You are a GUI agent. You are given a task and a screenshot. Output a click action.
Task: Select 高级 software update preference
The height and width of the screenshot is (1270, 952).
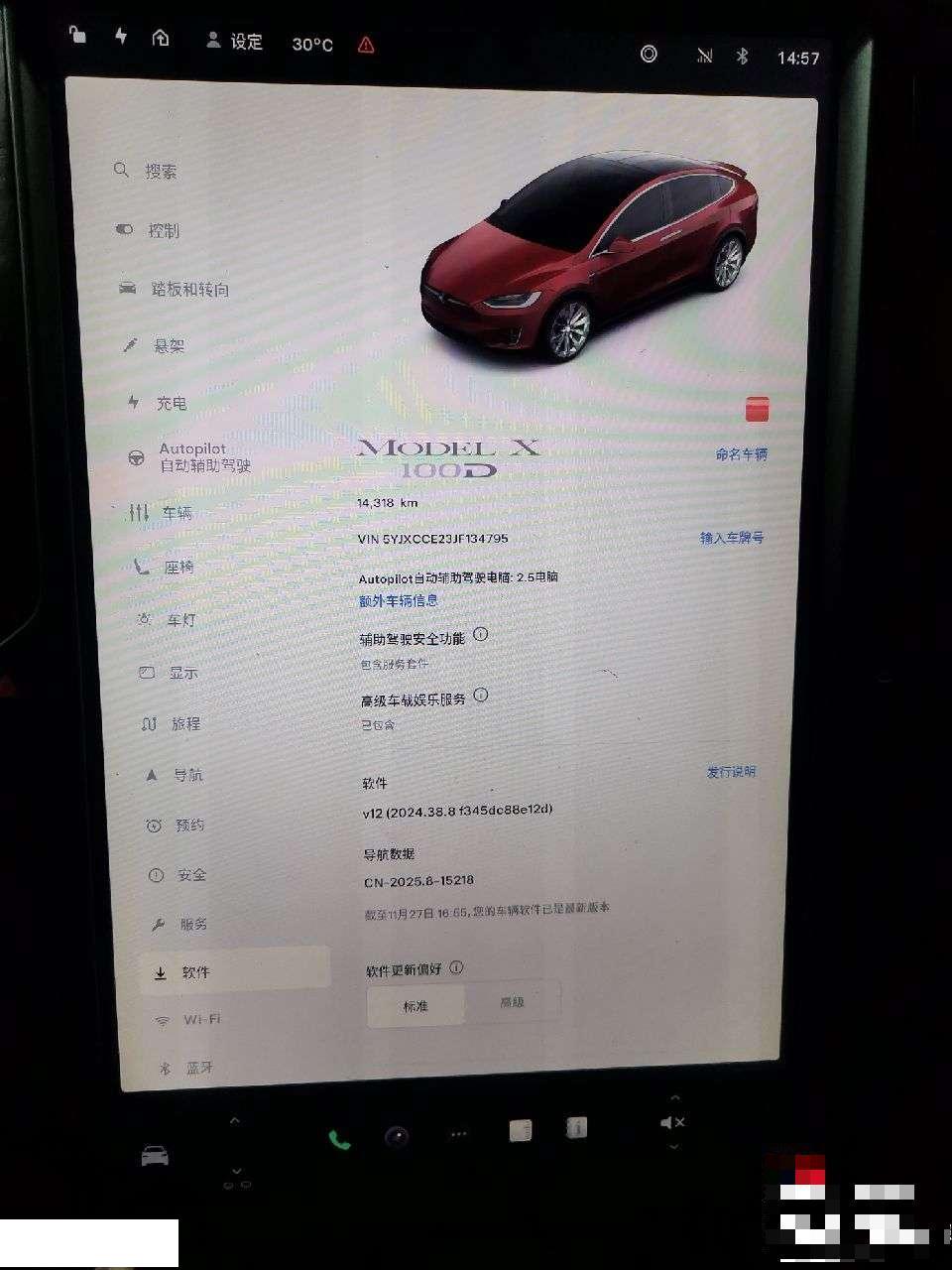coord(512,1003)
